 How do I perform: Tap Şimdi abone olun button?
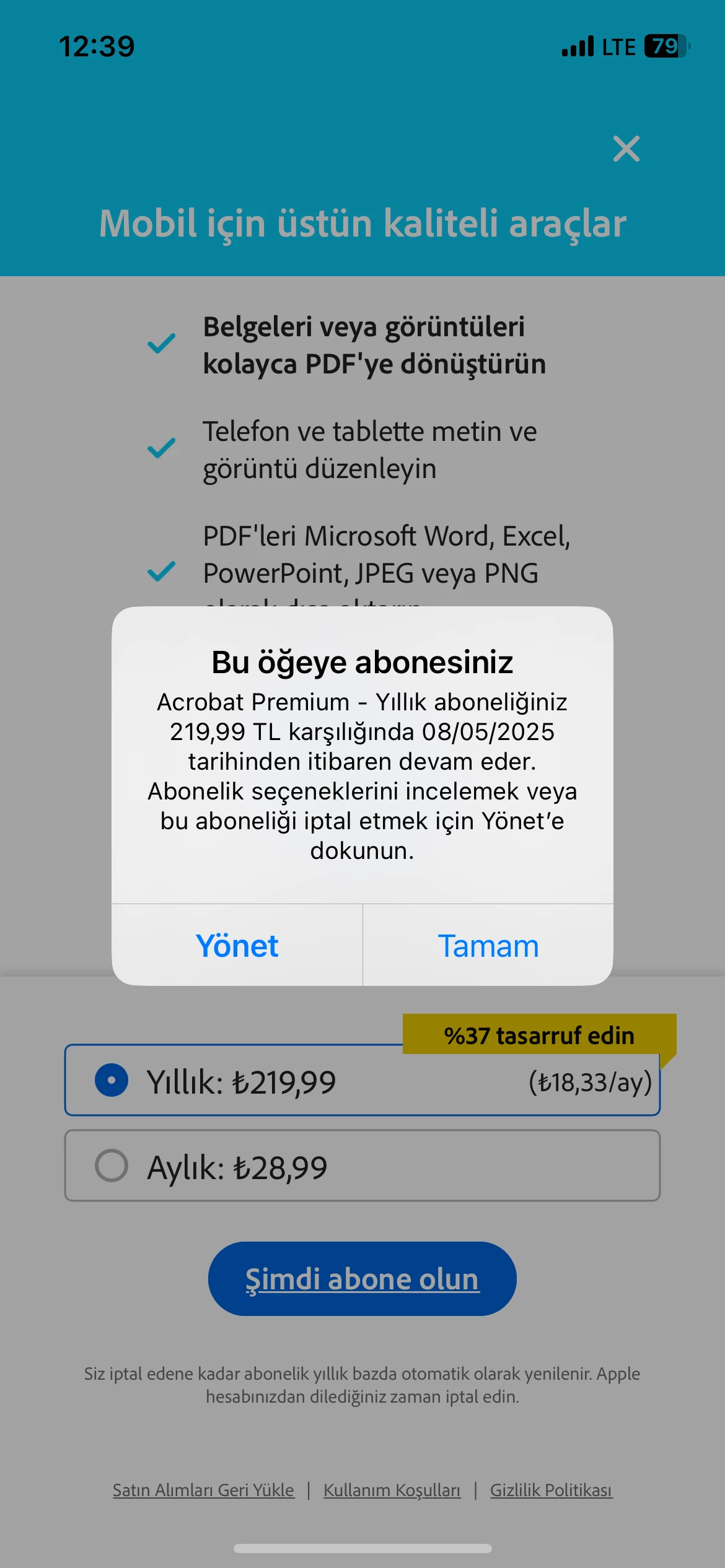362,1279
